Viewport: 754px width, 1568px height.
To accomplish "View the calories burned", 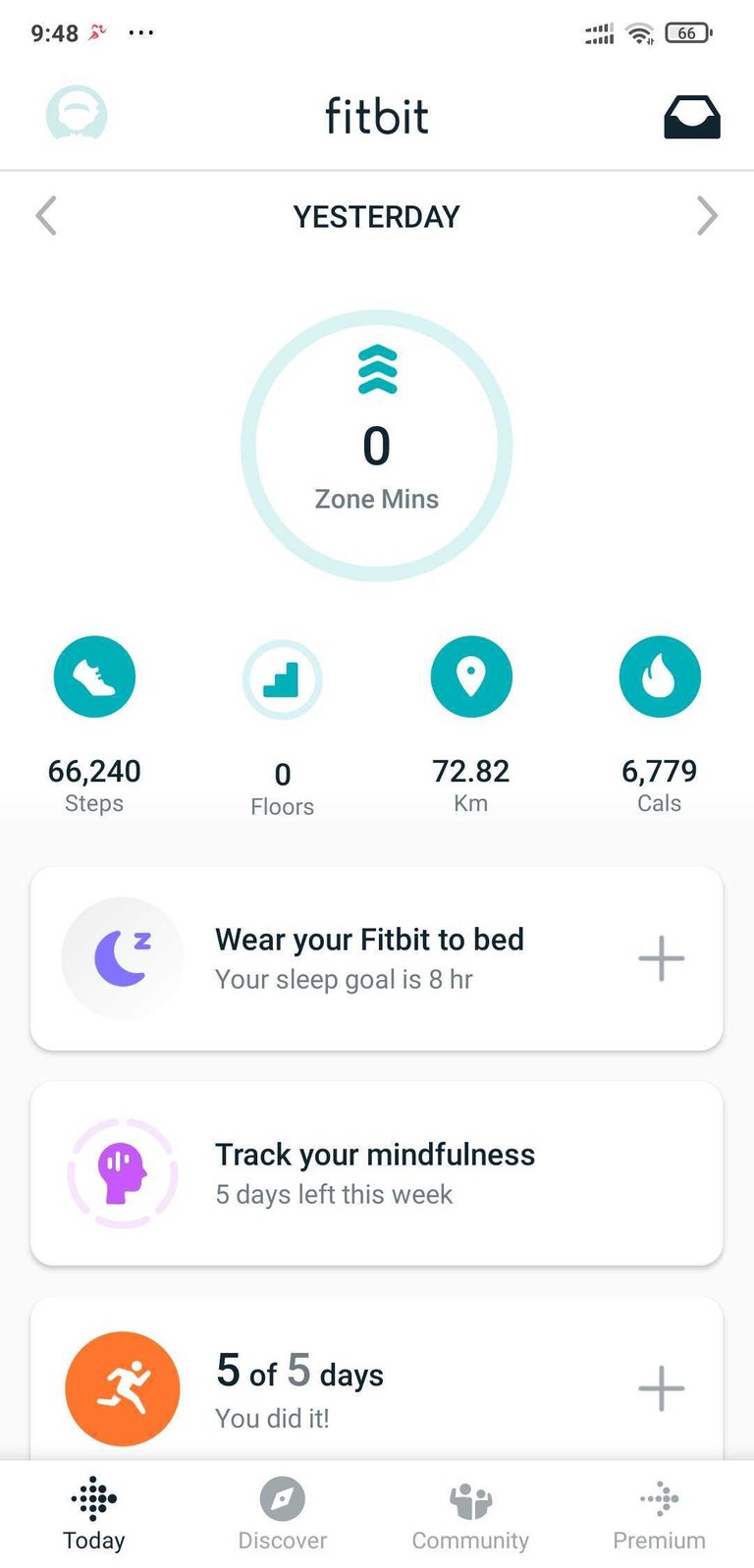I will click(x=660, y=726).
